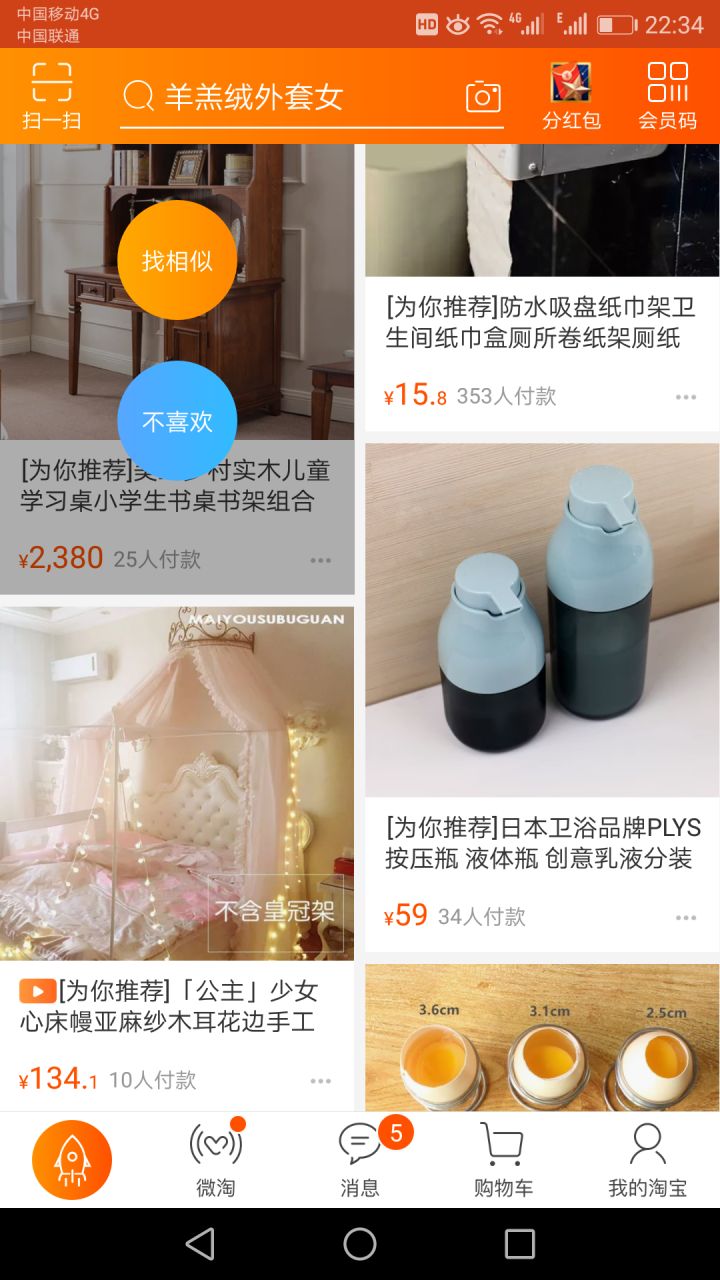Show the 会员码 member code
This screenshot has height=1280, width=720.
click(x=667, y=96)
